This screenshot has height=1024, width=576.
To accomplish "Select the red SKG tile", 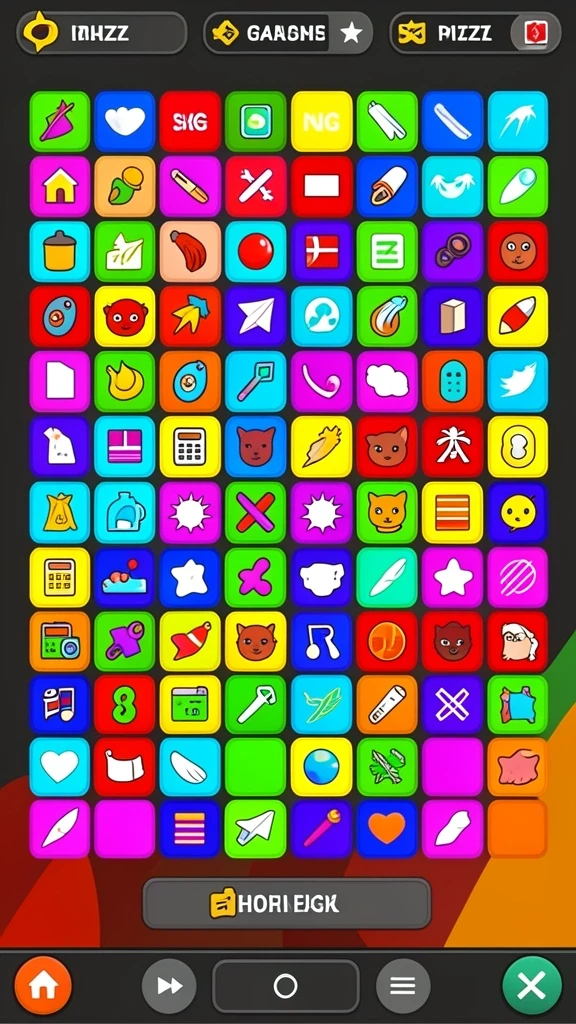I will click(x=190, y=121).
